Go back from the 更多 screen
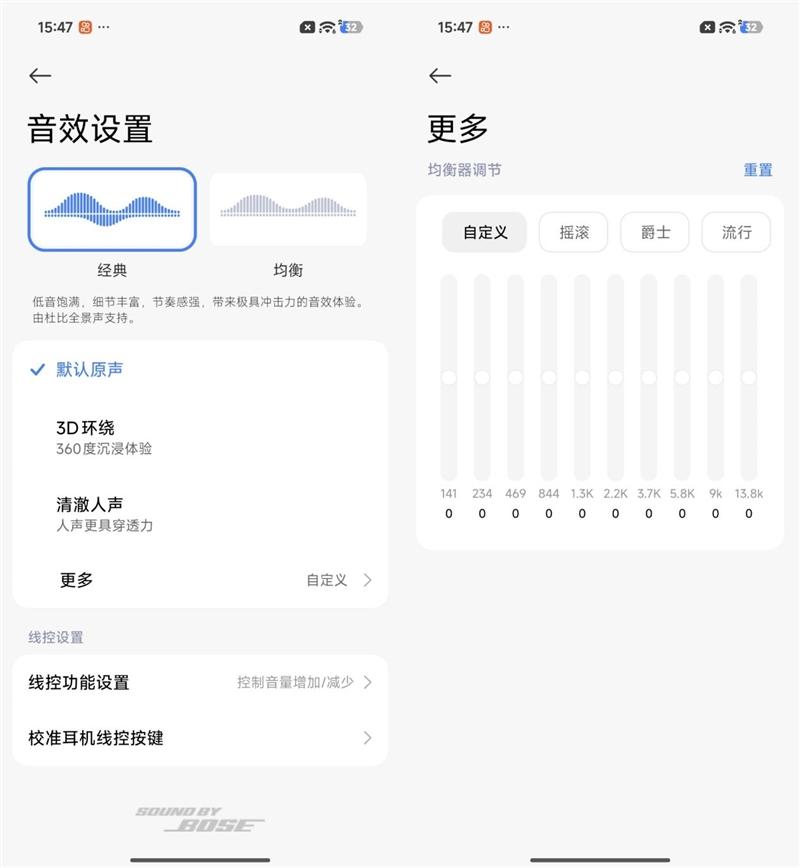Viewport: 800px width, 868px height. point(440,76)
